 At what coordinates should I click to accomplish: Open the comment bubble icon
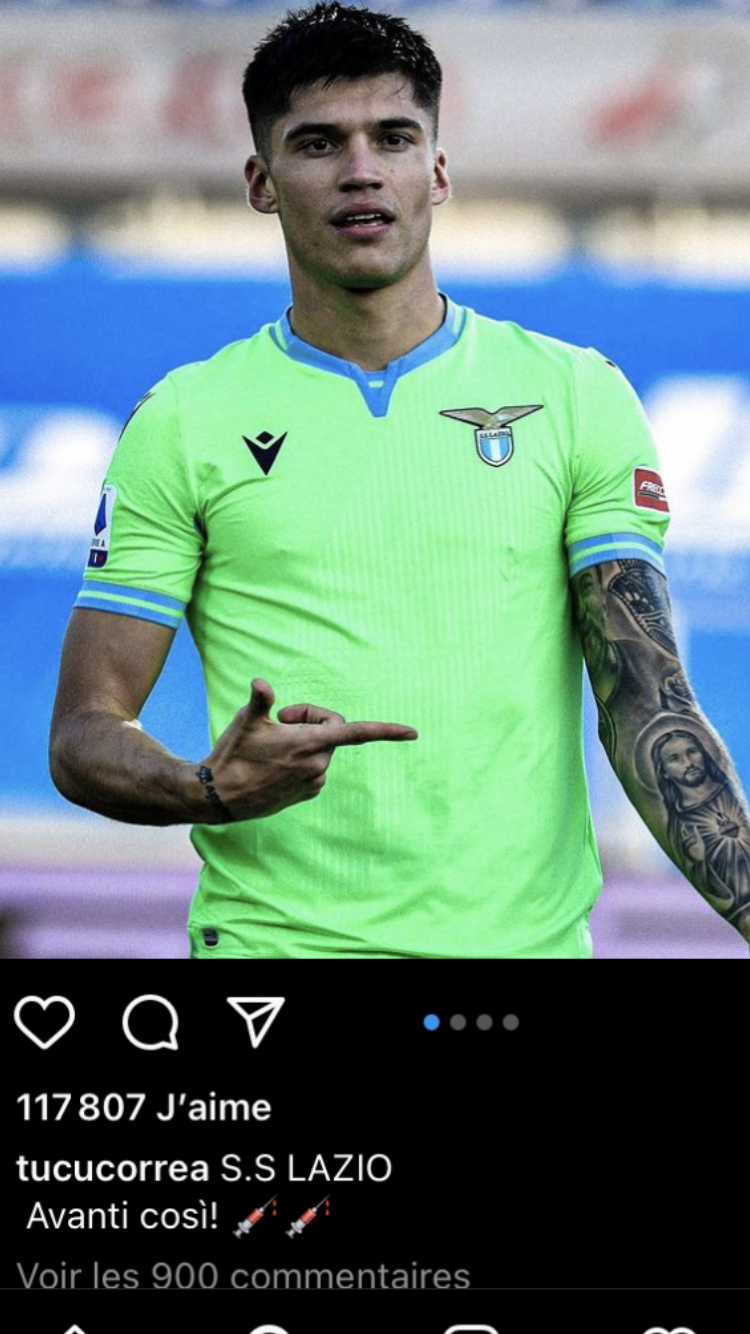(x=151, y=1022)
